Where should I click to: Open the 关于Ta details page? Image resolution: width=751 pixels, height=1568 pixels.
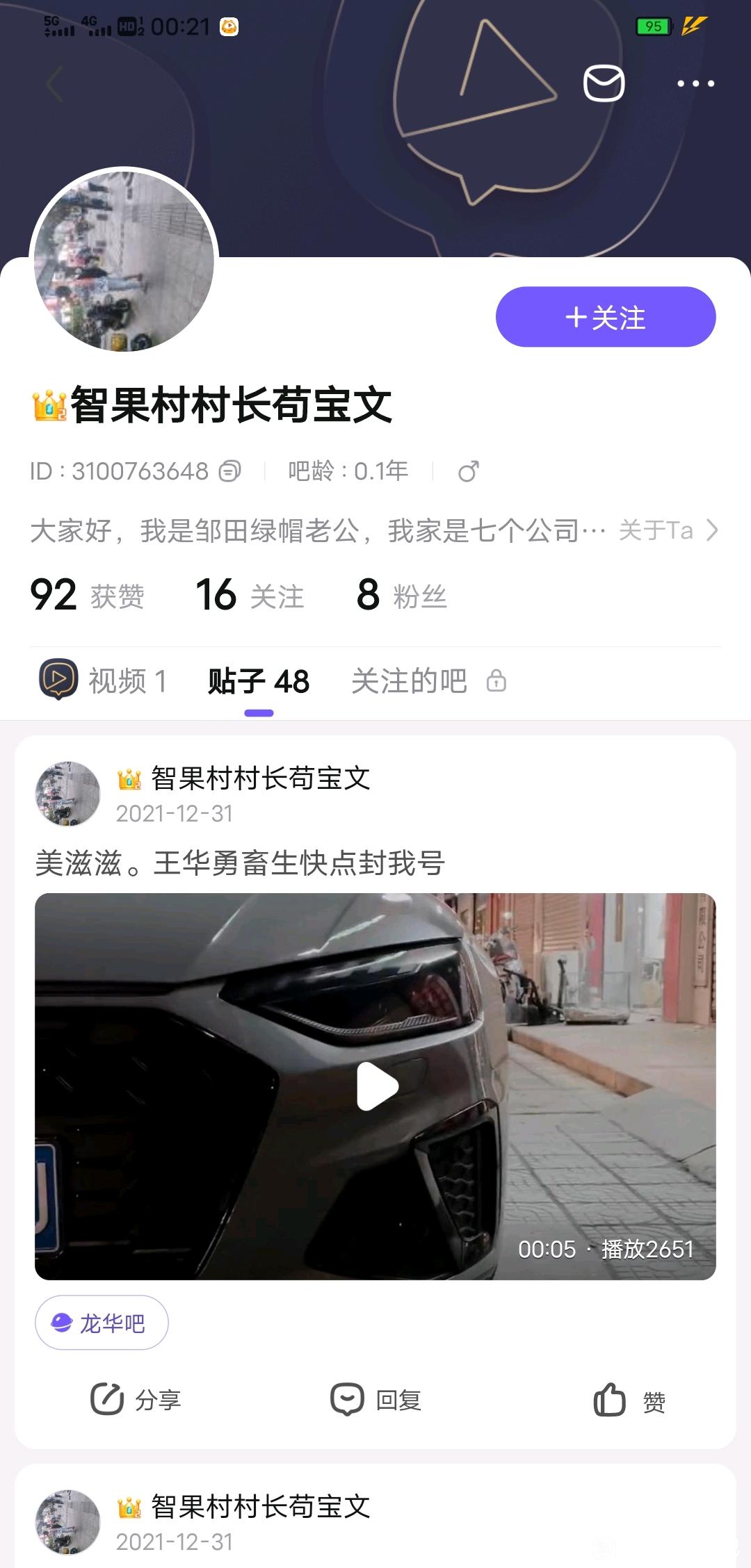pos(668,531)
